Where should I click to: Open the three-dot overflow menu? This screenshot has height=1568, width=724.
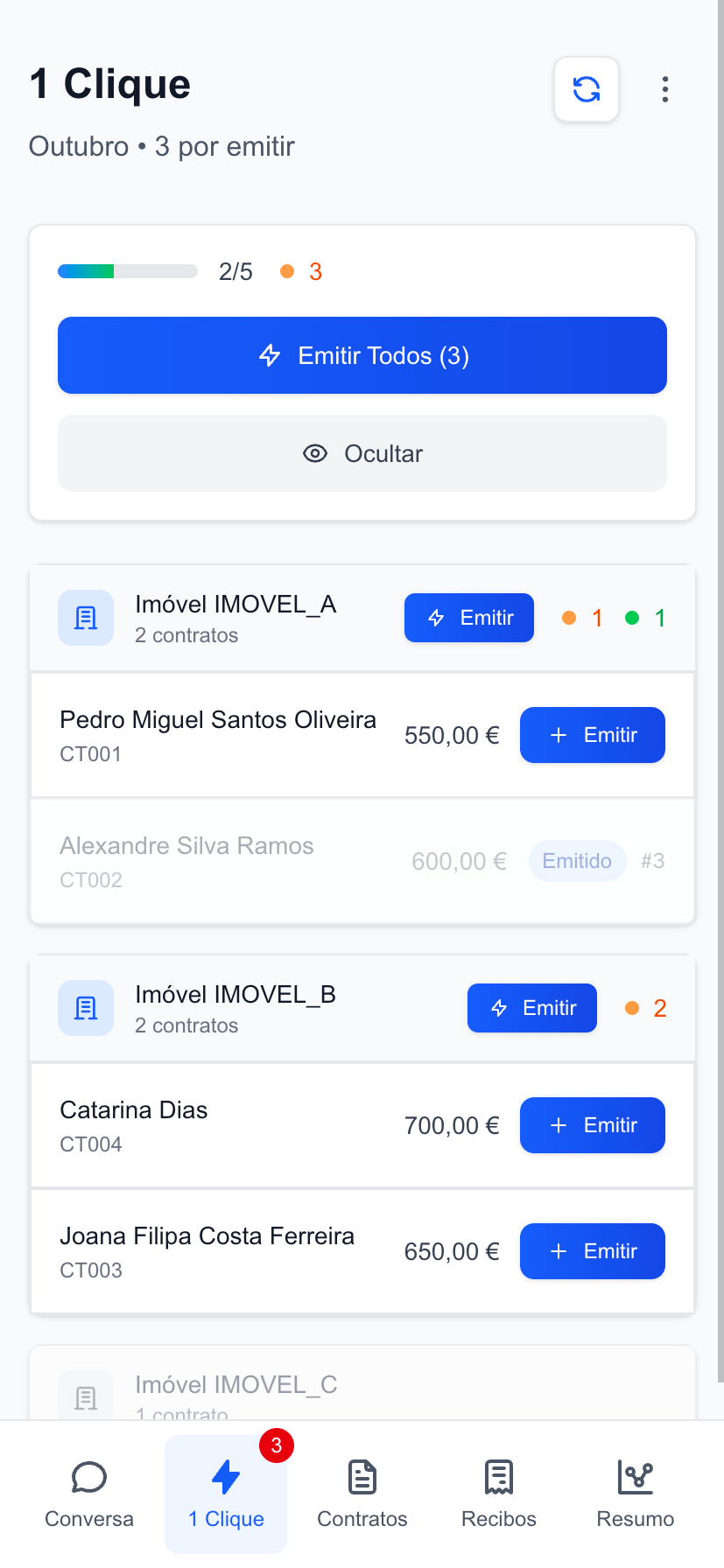(664, 89)
